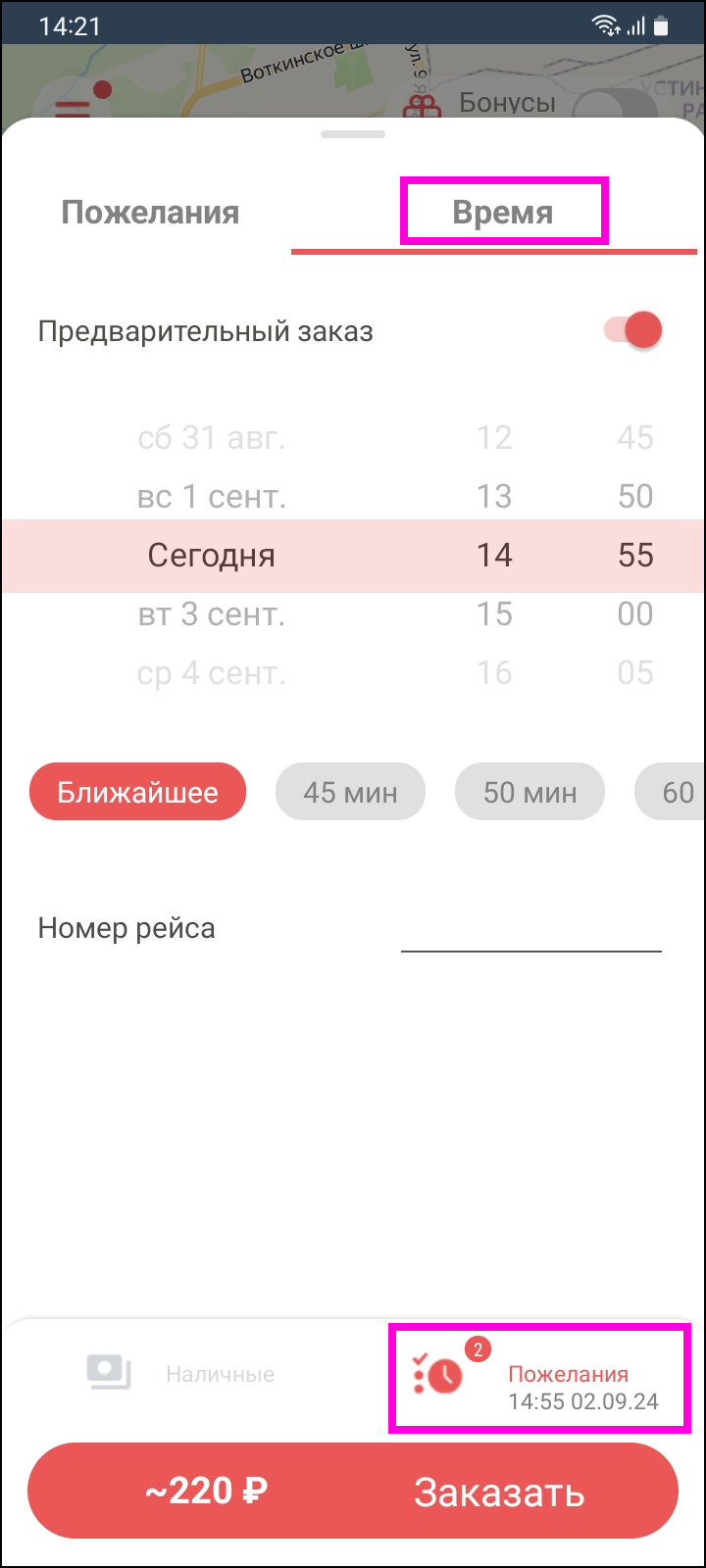706x1568 pixels.
Task: Open the Наличные payment method
Action: tap(181, 1374)
